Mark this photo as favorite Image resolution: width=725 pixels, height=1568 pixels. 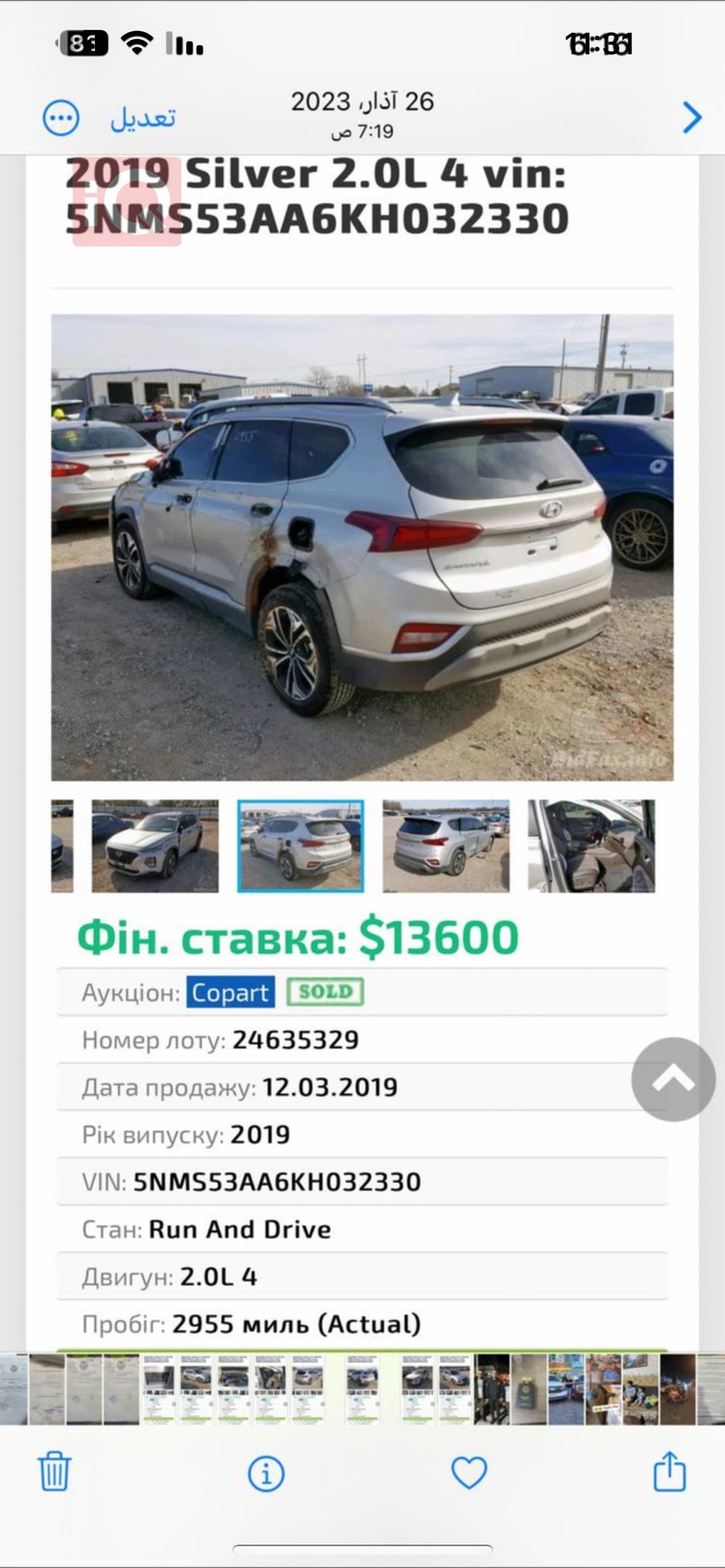point(469,1472)
